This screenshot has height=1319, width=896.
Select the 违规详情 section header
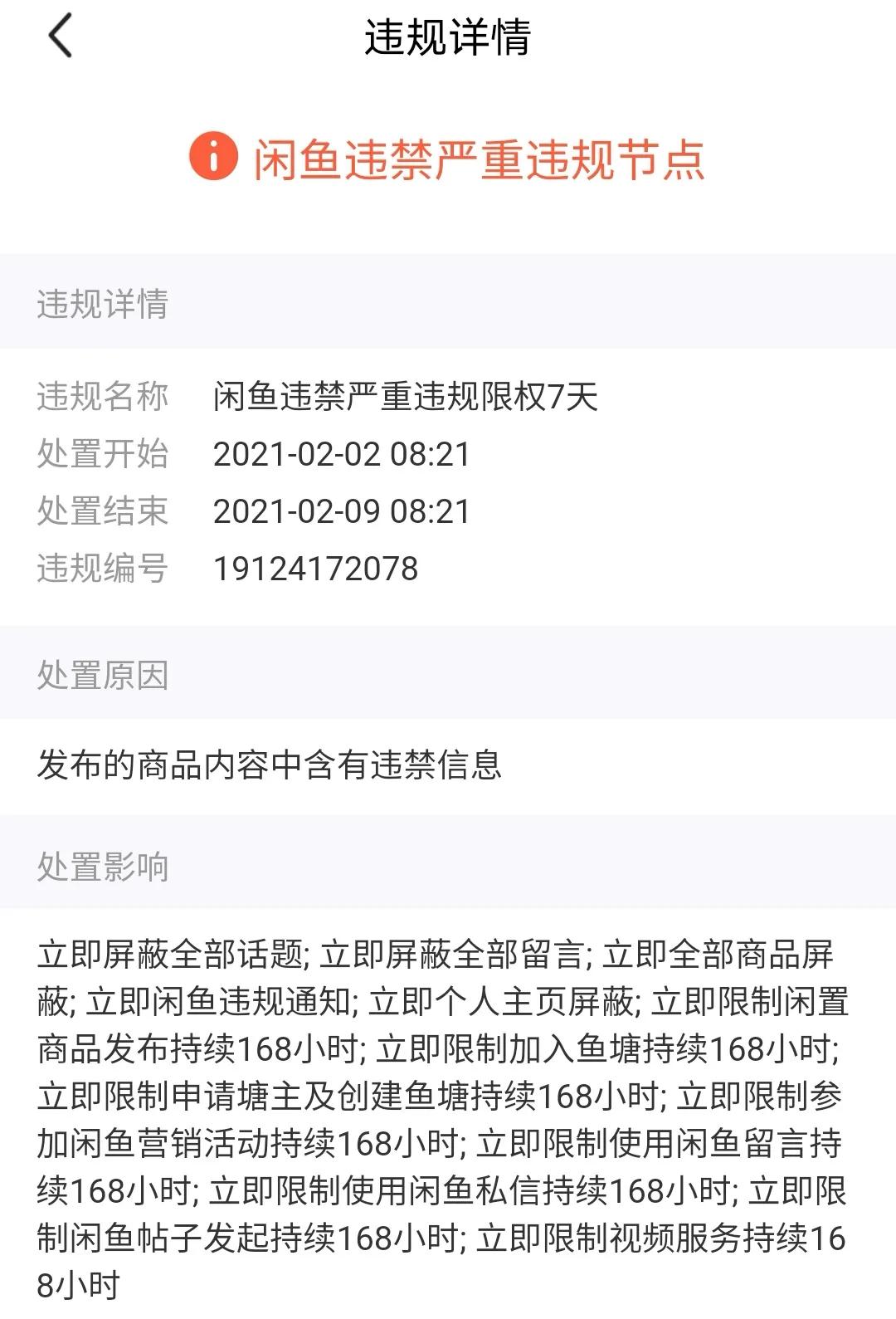(101, 305)
